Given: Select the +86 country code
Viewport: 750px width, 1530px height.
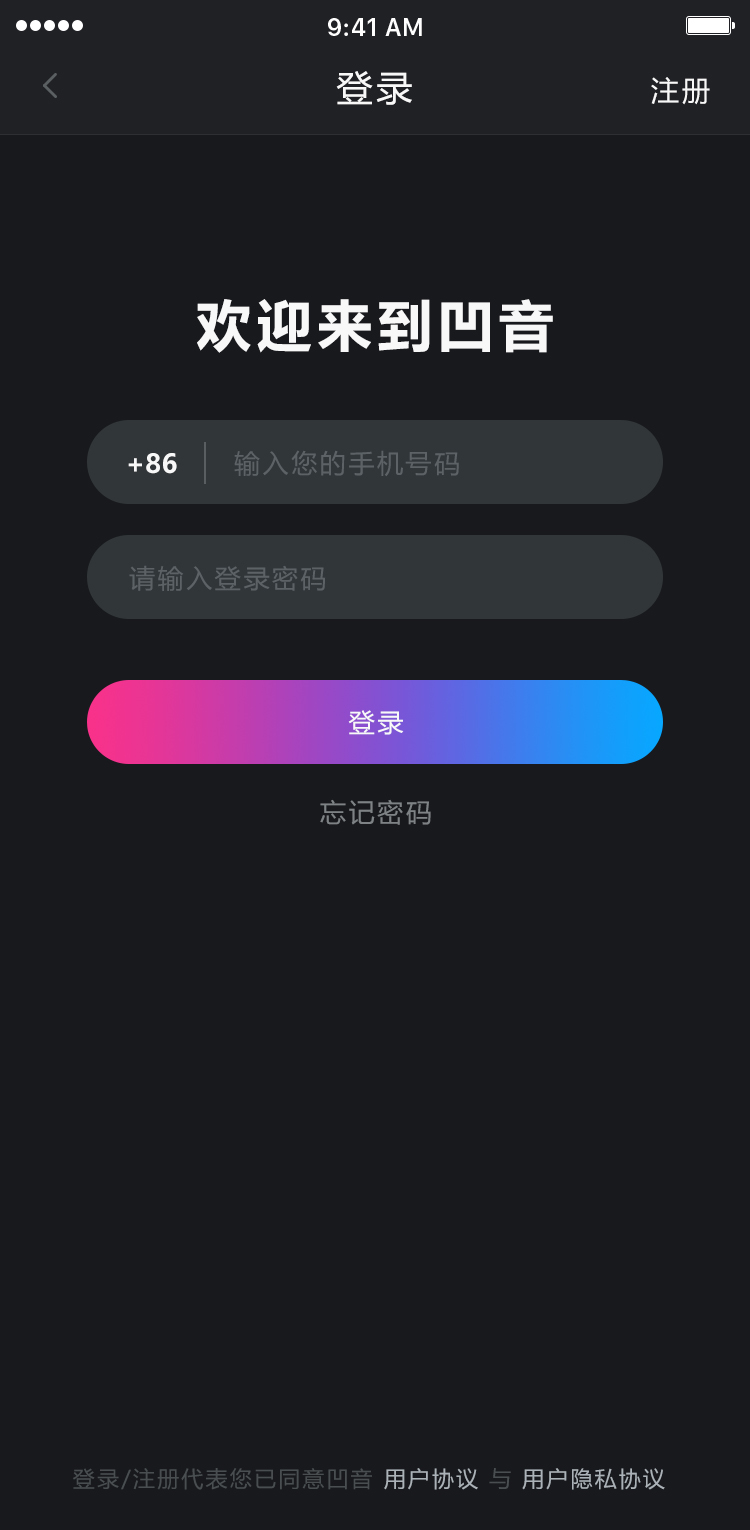Looking at the screenshot, I should pos(153,463).
